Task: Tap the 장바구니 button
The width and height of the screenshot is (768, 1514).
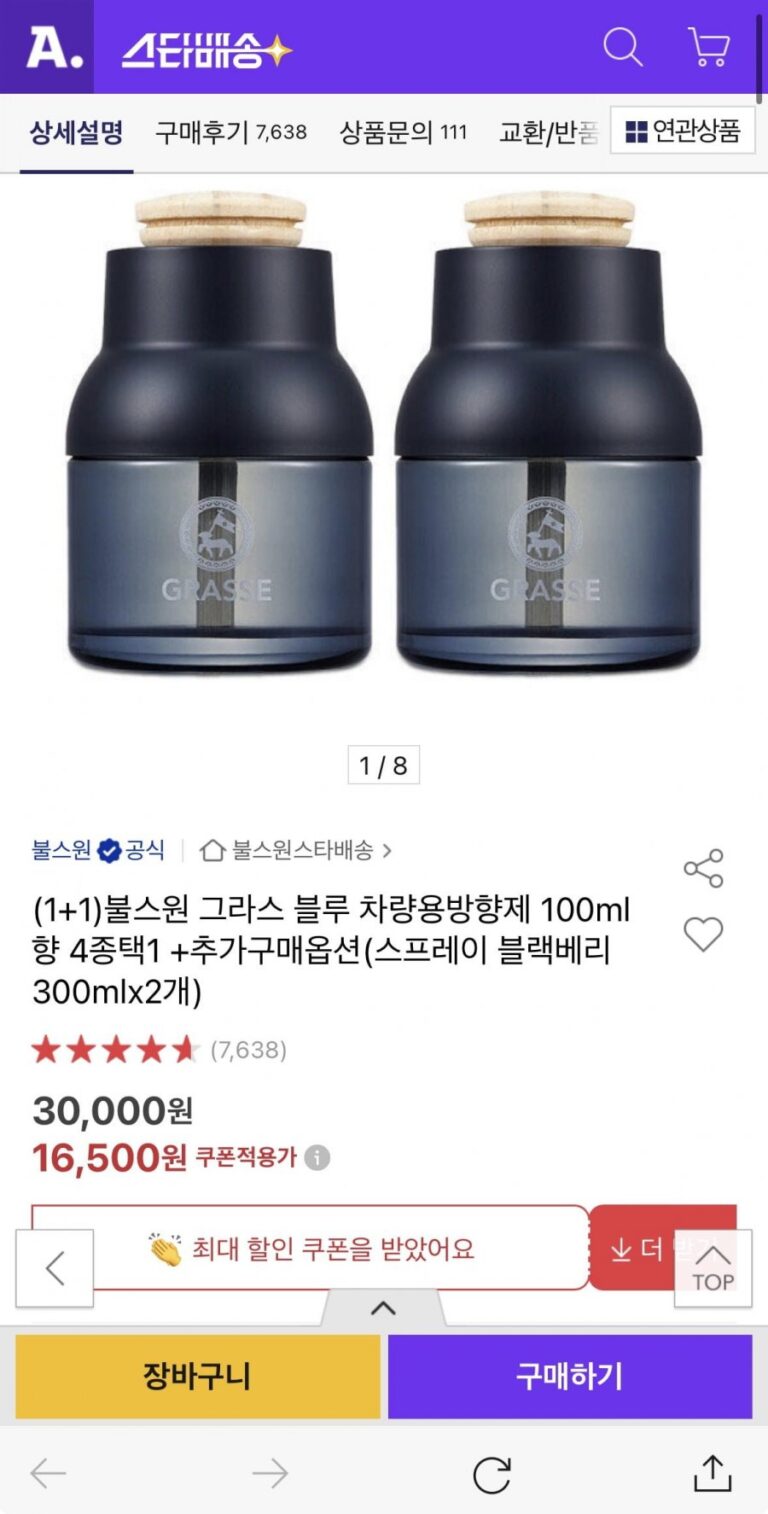Action: (198, 1377)
